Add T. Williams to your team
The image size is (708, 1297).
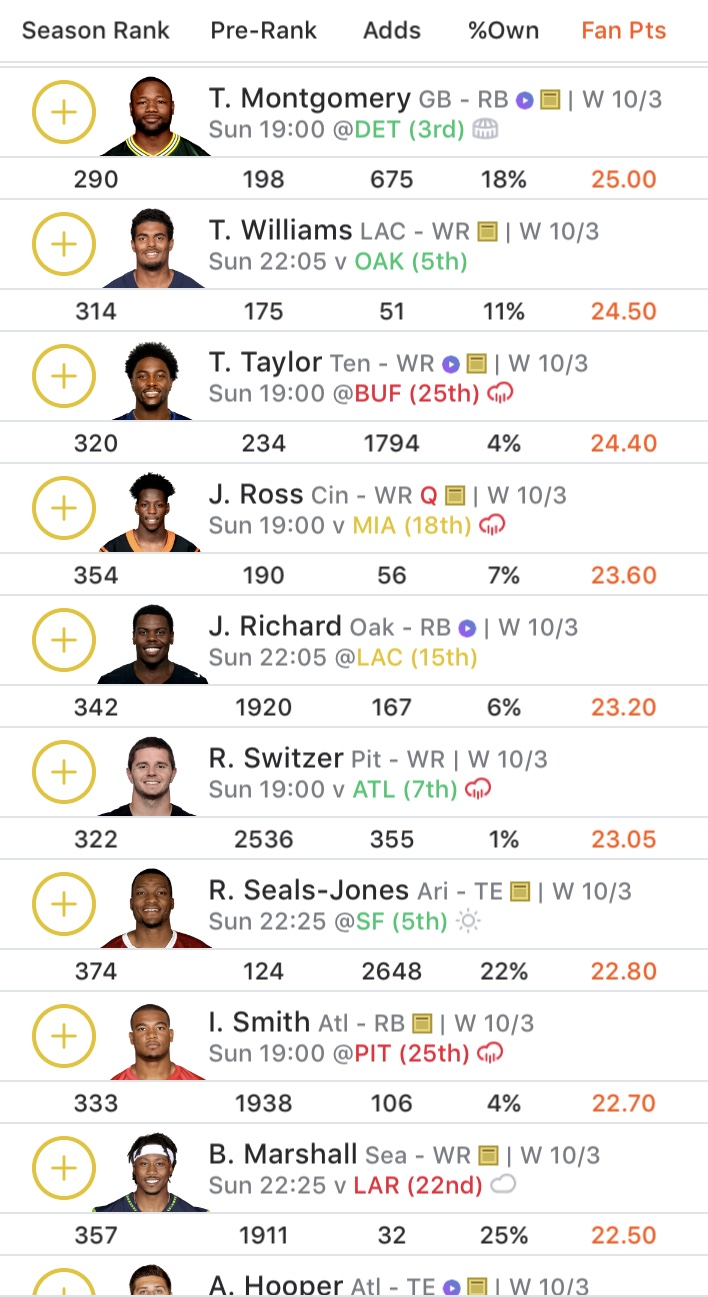(64, 244)
